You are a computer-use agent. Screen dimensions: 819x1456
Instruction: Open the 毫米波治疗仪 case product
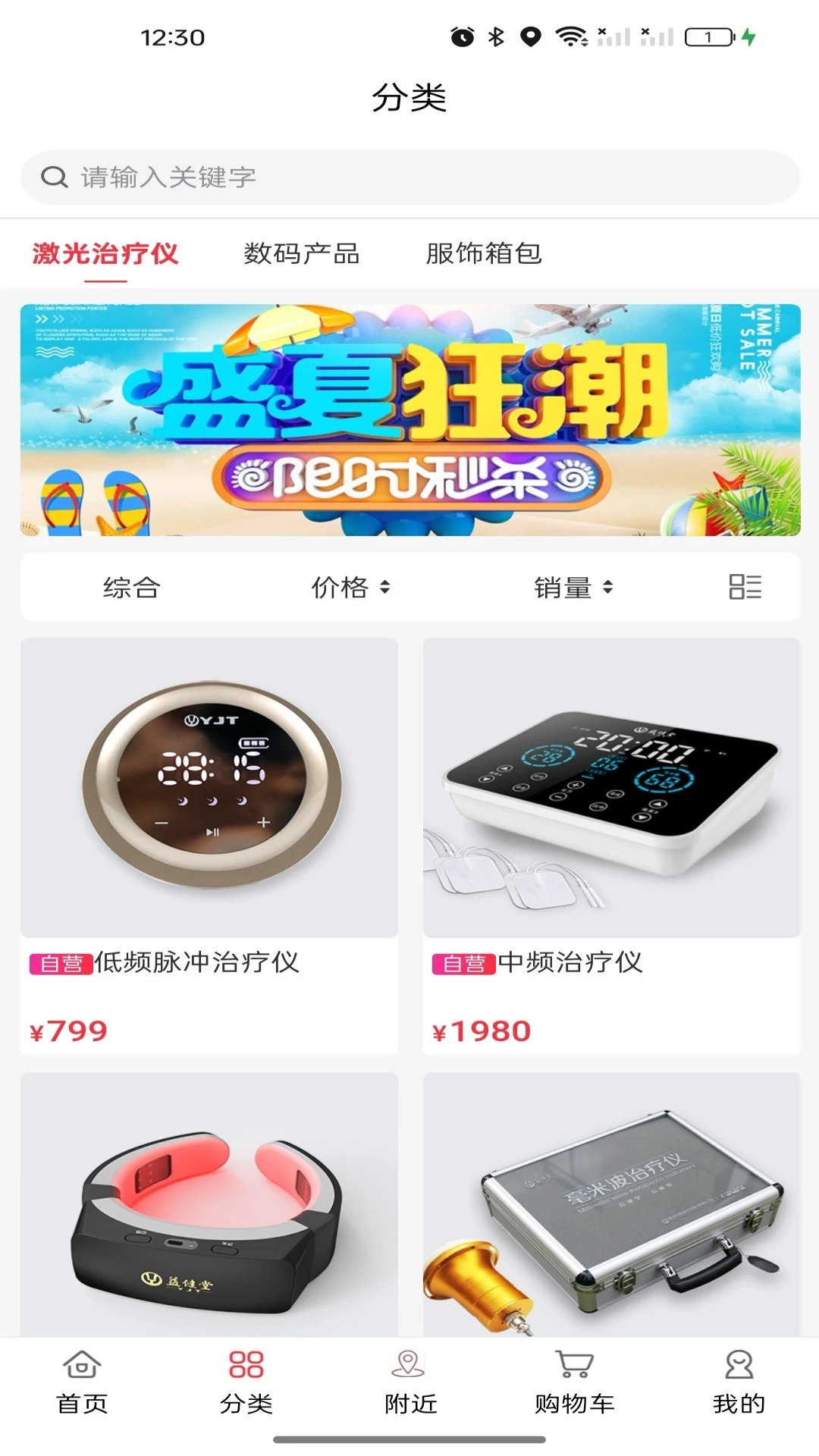(611, 1206)
